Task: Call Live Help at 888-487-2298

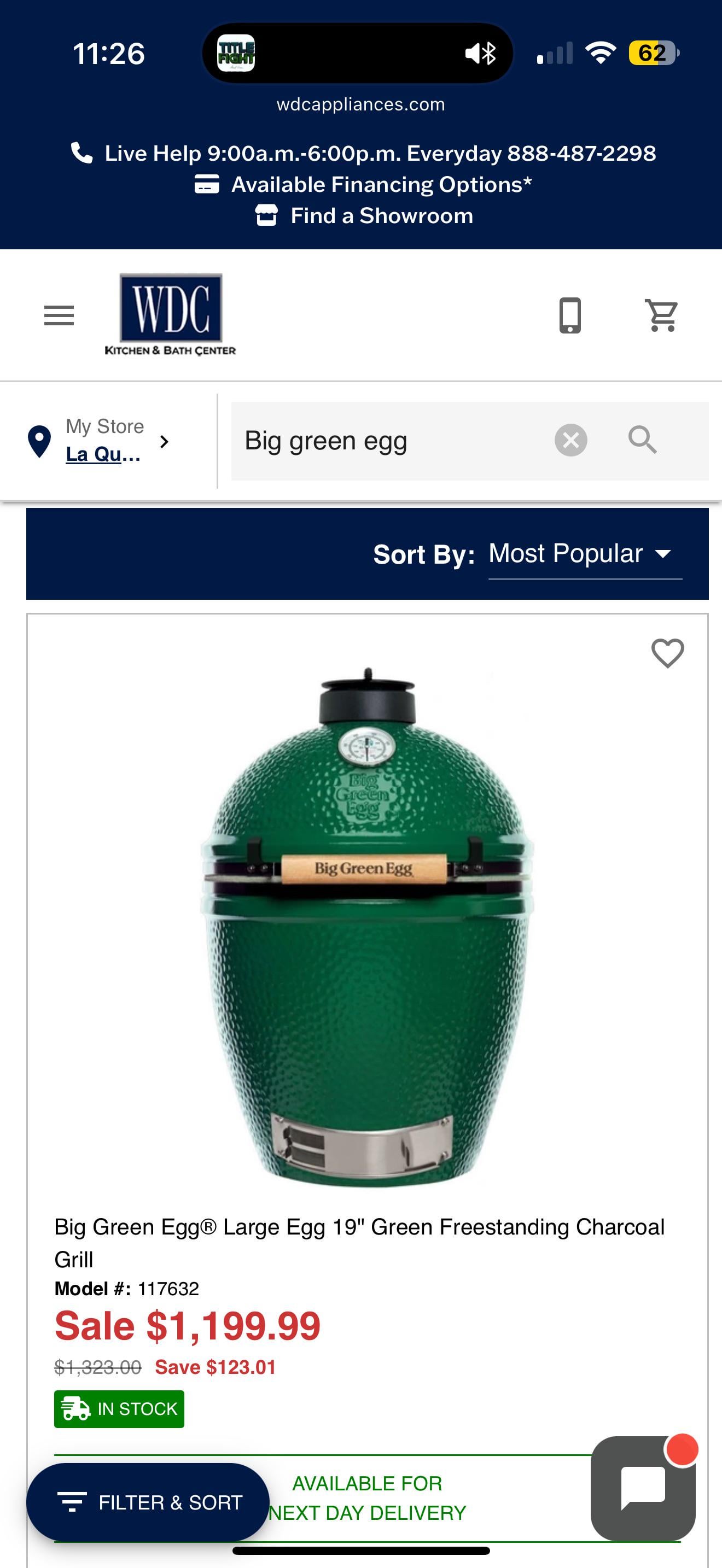Action: click(363, 154)
